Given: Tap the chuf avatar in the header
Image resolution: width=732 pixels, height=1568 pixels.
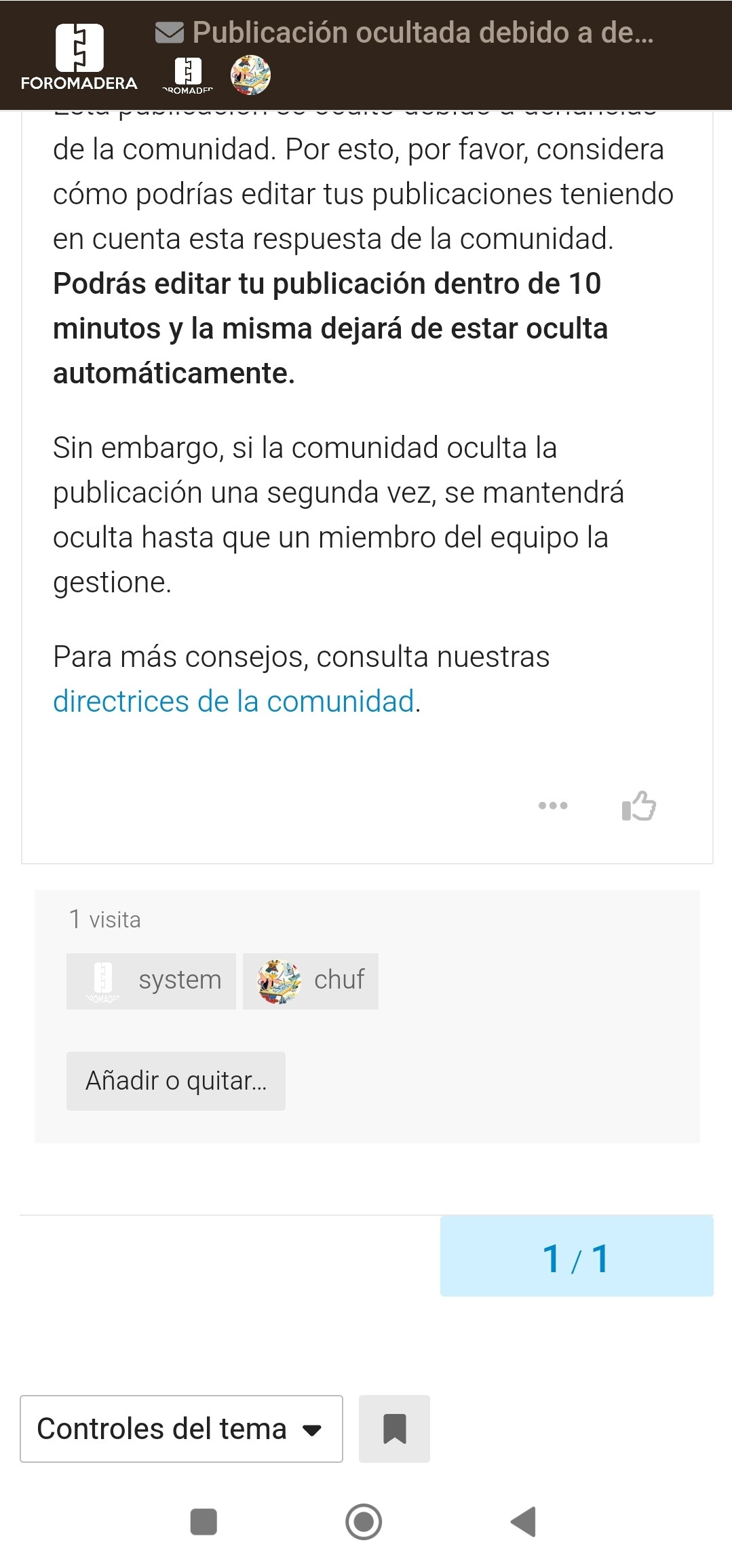Looking at the screenshot, I should pyautogui.click(x=251, y=75).
